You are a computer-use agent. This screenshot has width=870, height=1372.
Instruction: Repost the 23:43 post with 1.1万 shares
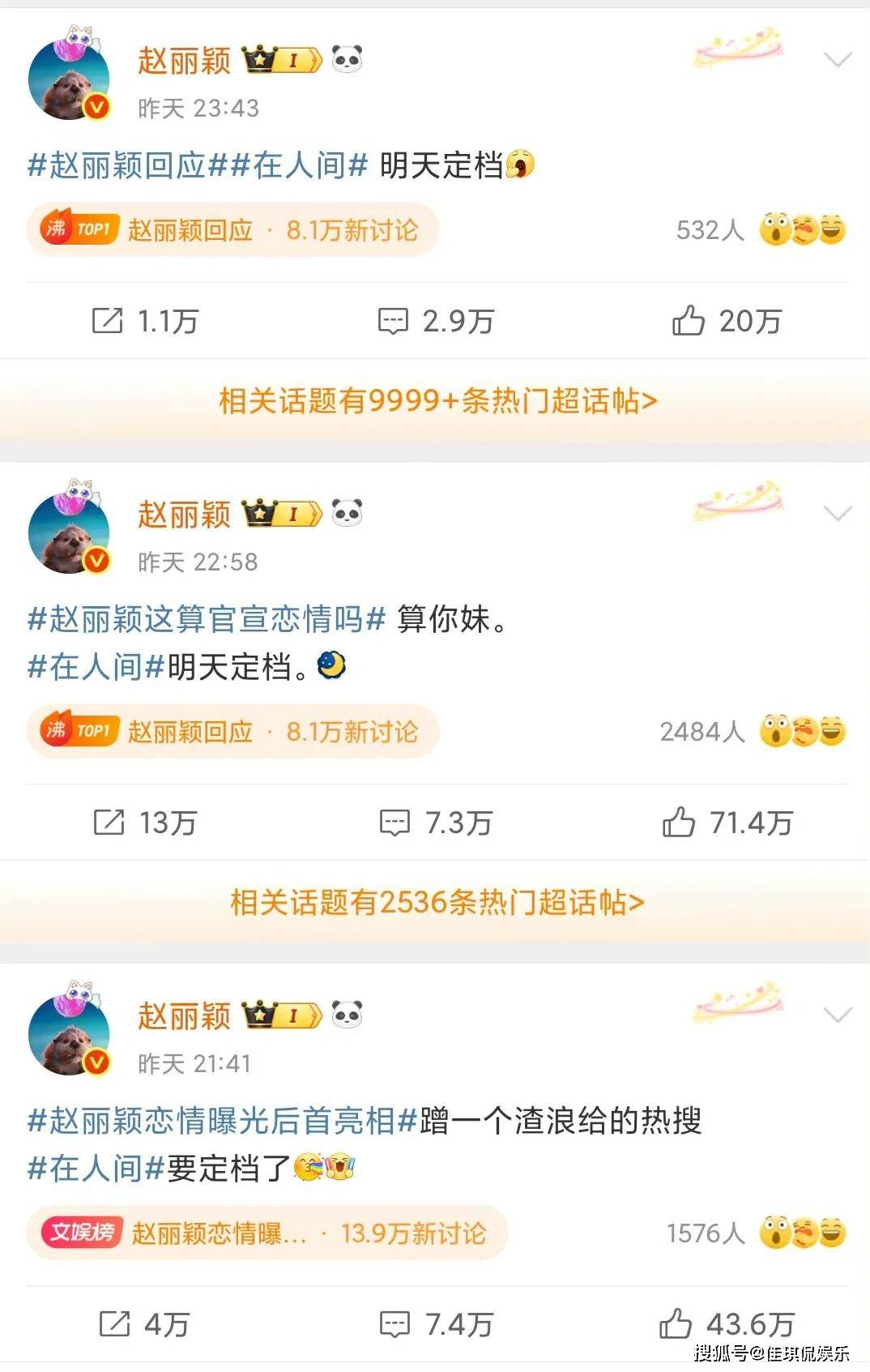(x=145, y=321)
